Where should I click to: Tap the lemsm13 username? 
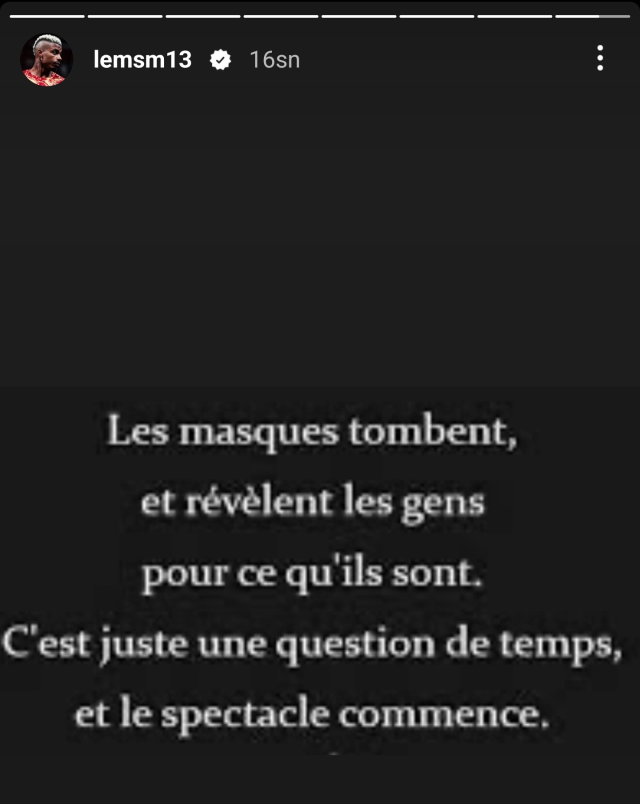pyautogui.click(x=142, y=60)
